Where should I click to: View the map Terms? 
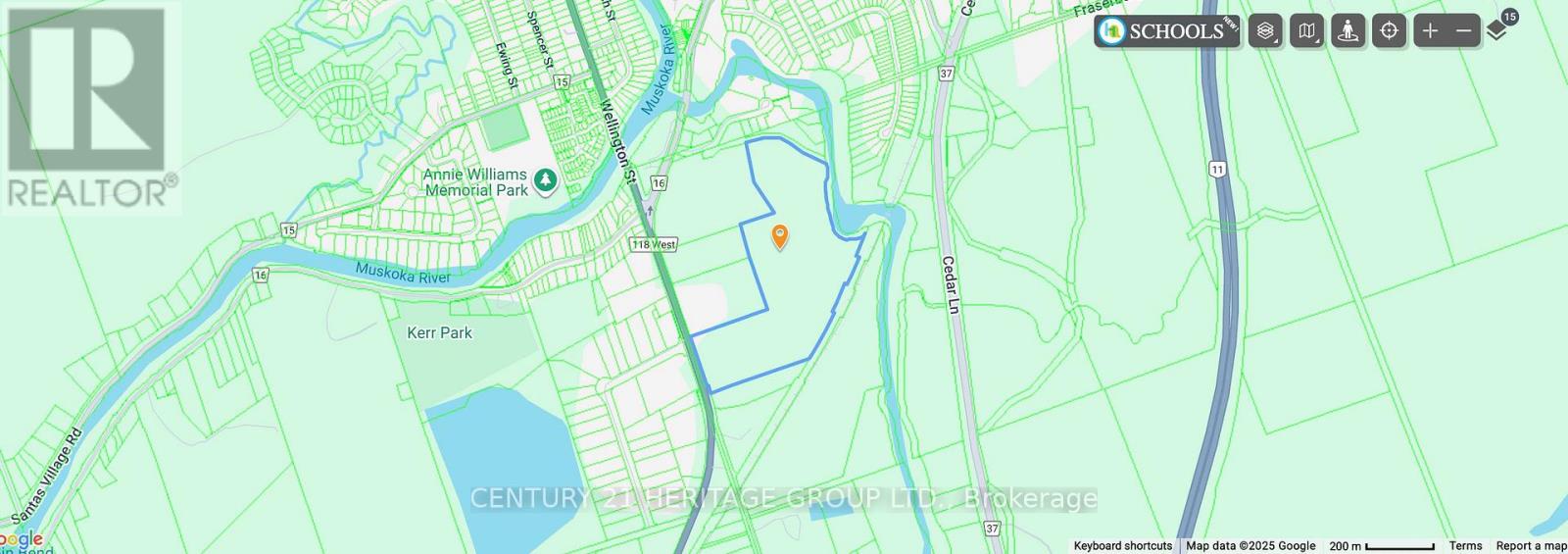click(x=1465, y=546)
